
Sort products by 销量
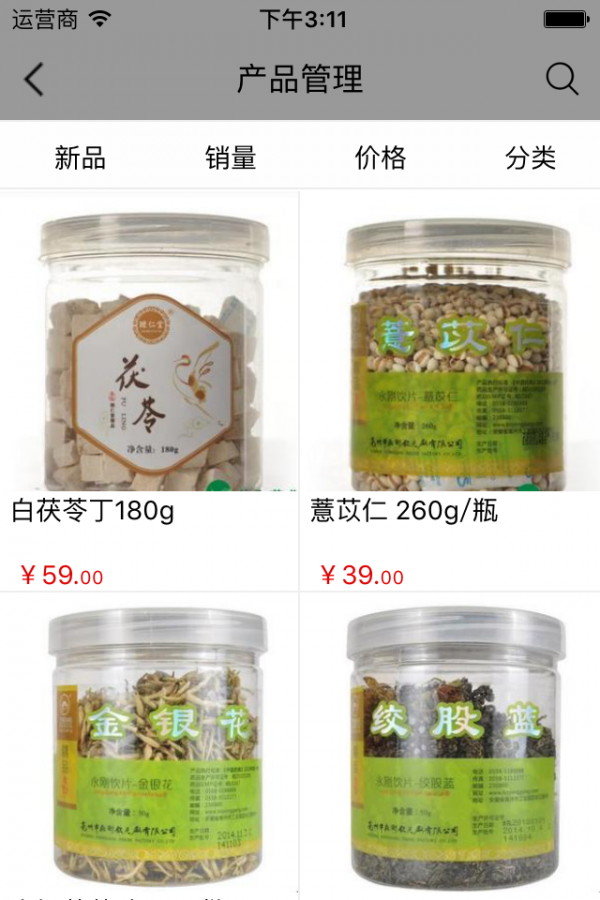click(x=231, y=157)
